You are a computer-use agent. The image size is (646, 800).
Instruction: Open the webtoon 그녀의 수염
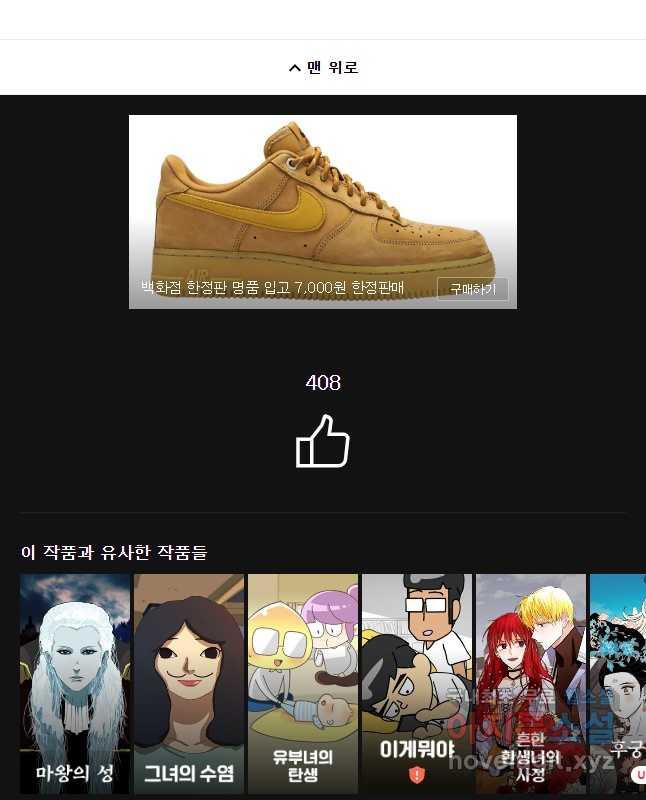[x=189, y=684]
